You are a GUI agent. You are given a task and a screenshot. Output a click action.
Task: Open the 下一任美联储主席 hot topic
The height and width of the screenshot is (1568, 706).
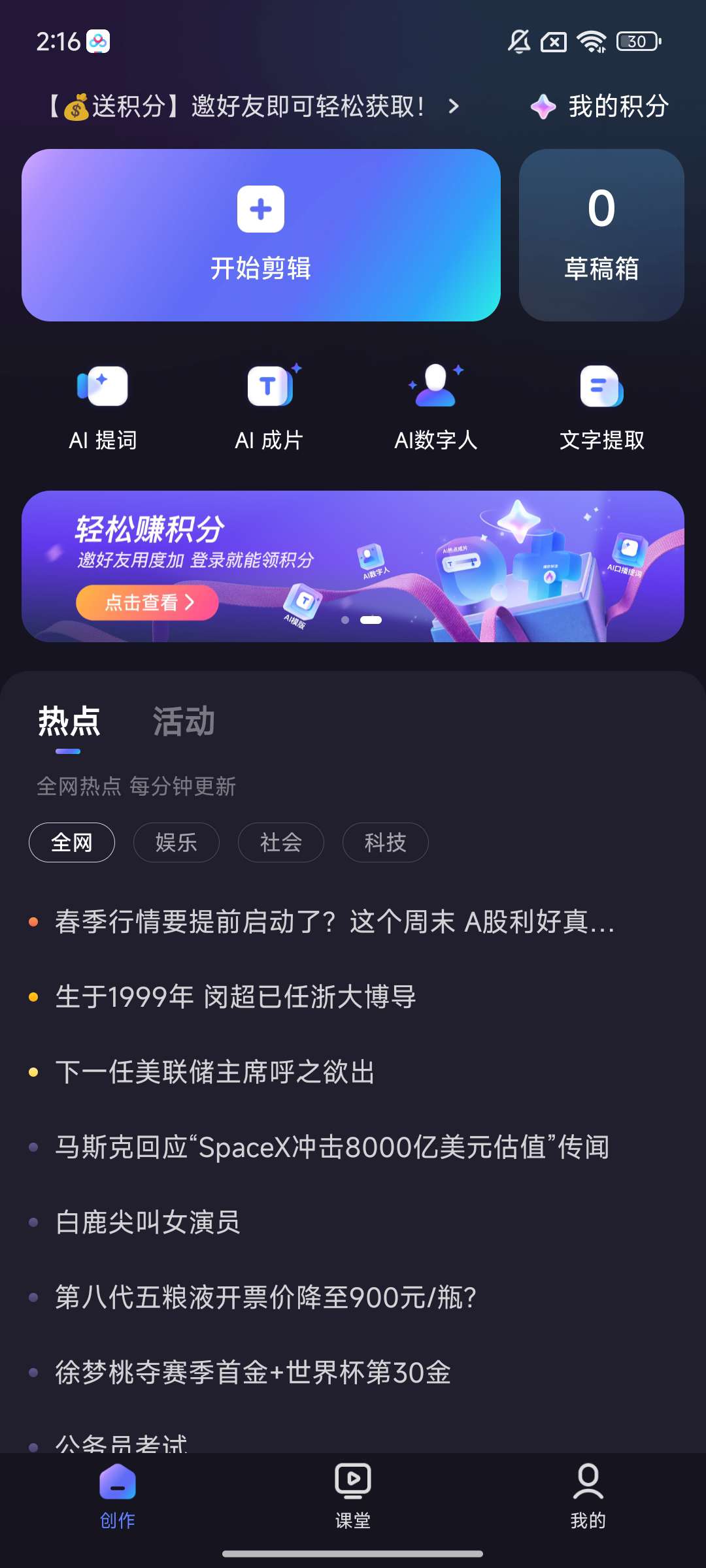pyautogui.click(x=215, y=1072)
